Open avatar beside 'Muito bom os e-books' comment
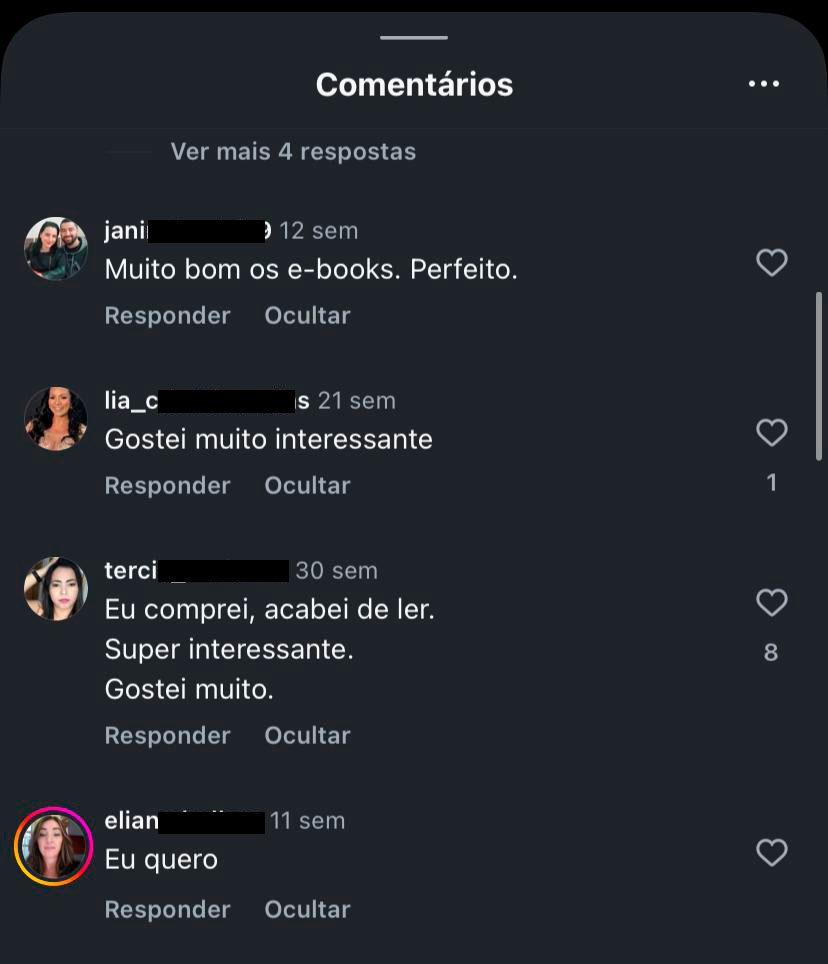828x964 pixels. coord(56,249)
